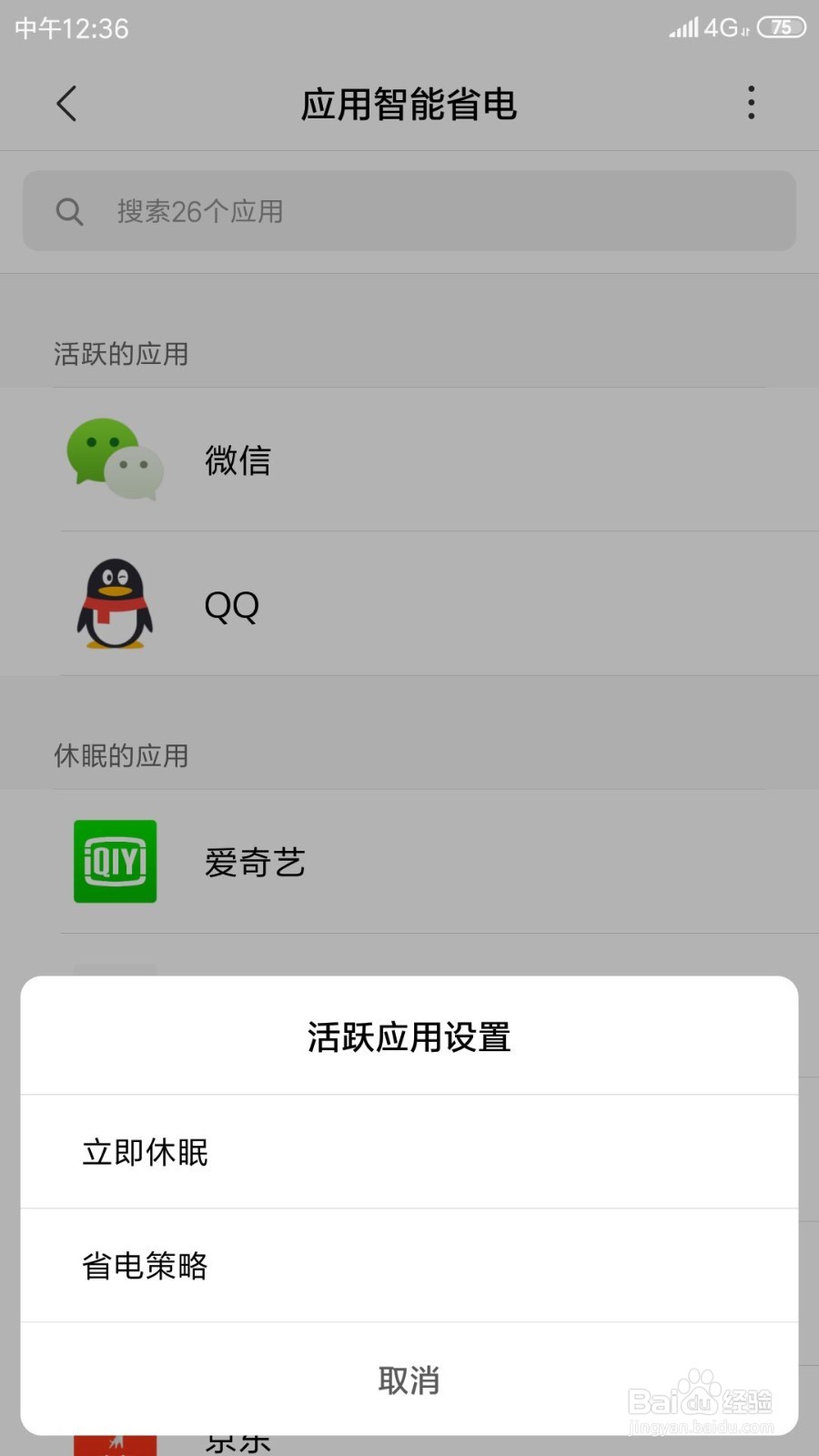Click the back arrow icon

66,104
